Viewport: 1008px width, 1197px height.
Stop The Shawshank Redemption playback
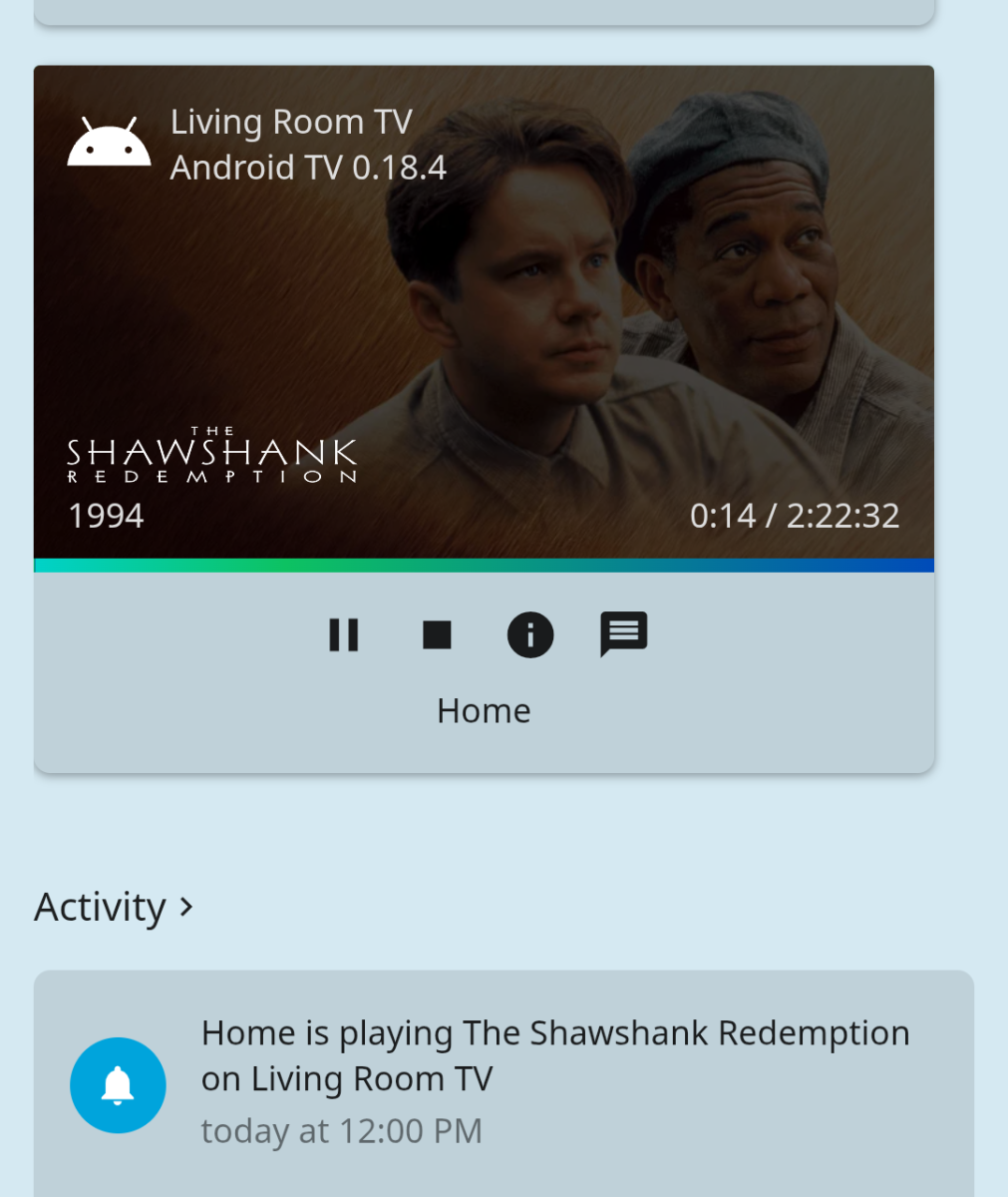437,634
